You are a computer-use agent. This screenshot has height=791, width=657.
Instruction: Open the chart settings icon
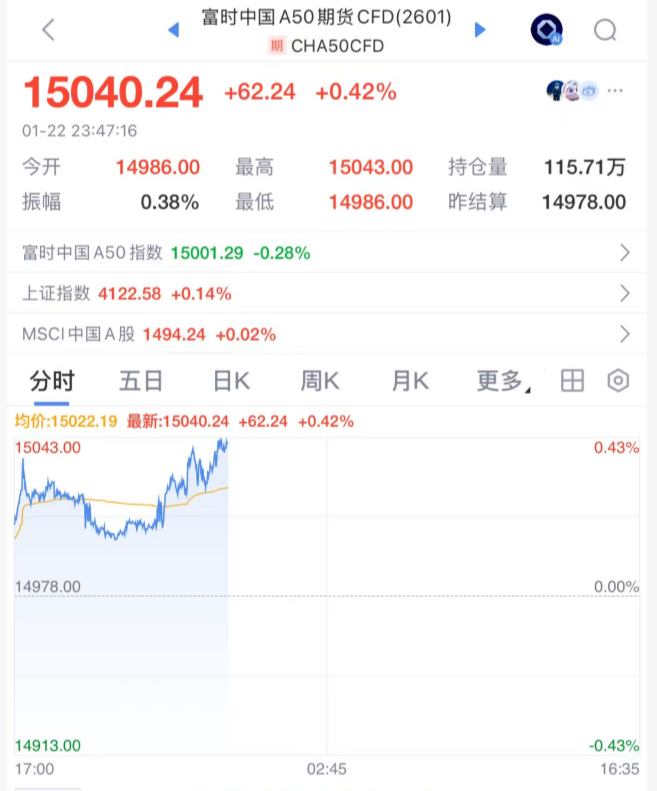tap(619, 381)
